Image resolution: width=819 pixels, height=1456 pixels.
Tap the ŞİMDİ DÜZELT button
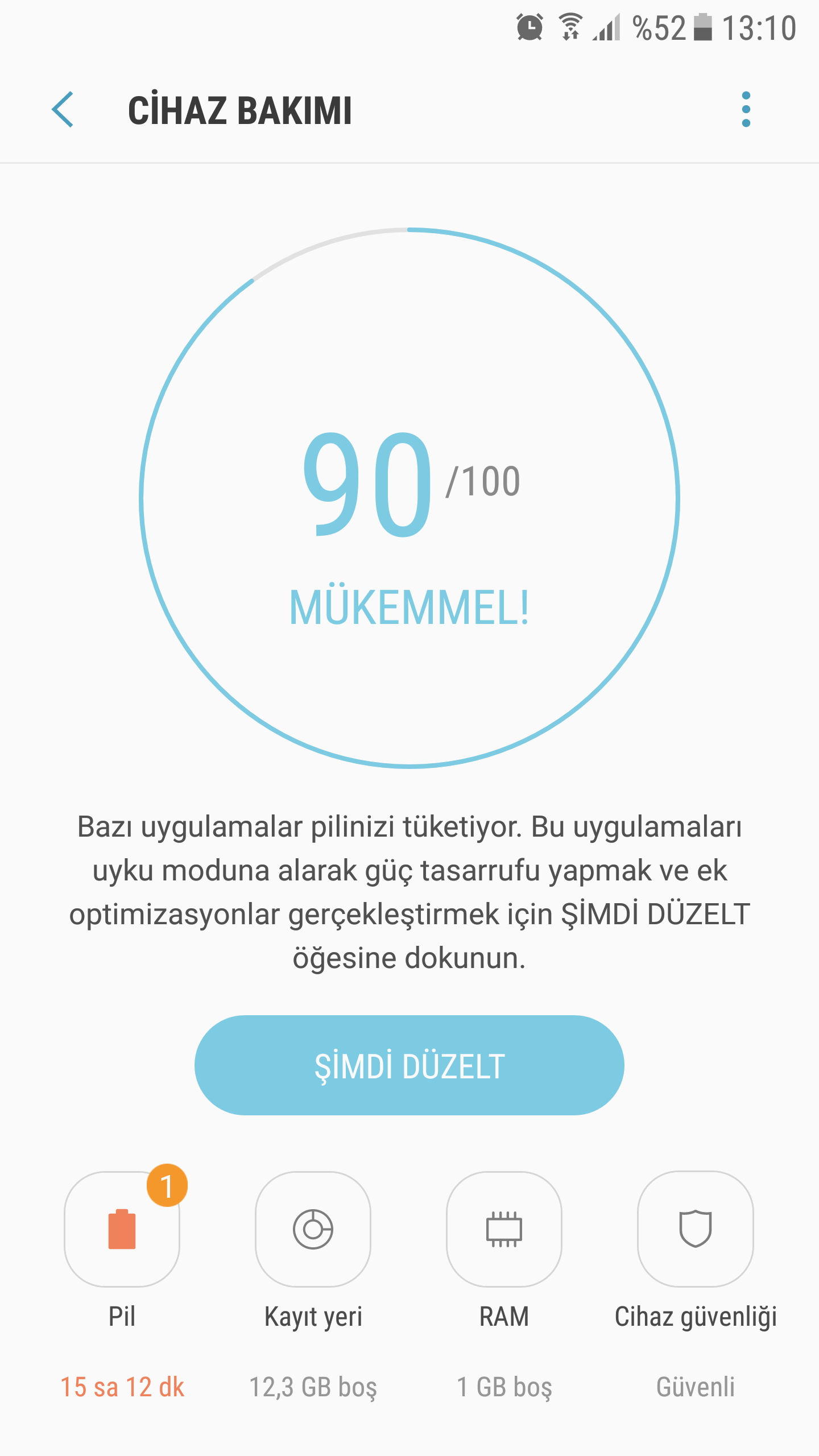(409, 1065)
